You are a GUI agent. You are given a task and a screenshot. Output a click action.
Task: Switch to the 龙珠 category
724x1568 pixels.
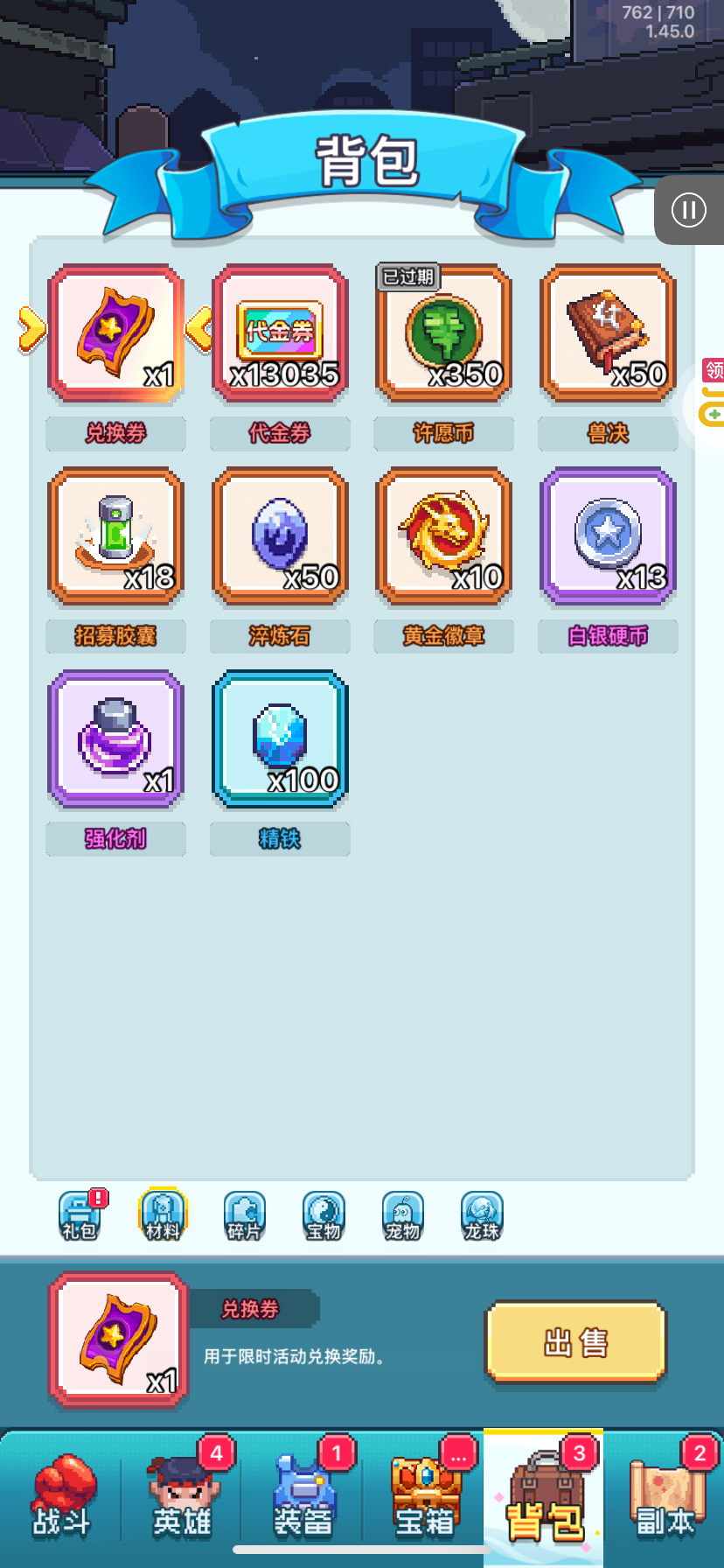click(x=482, y=1215)
